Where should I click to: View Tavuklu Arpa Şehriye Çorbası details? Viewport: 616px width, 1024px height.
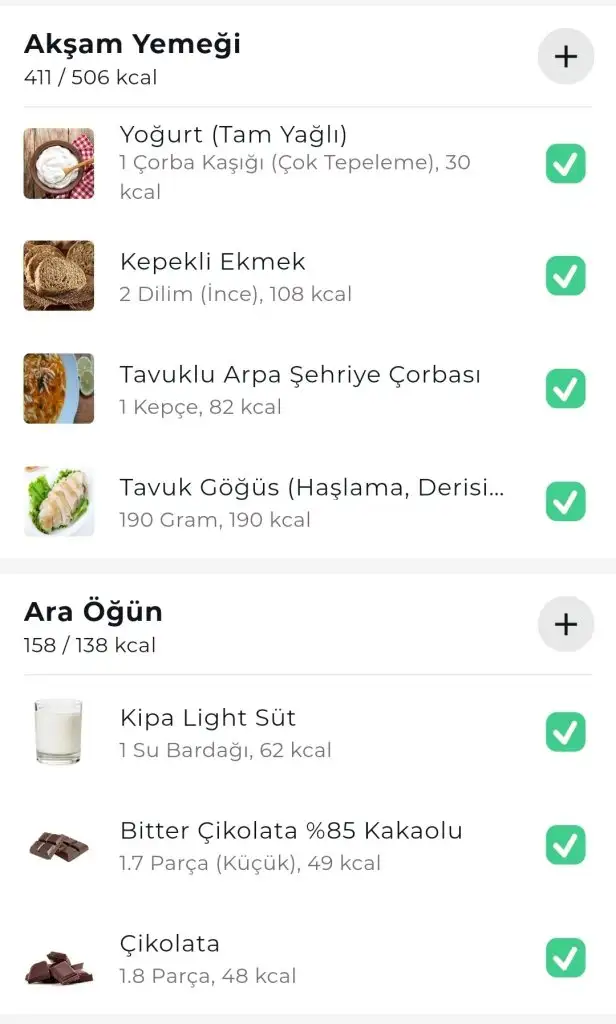(300, 389)
